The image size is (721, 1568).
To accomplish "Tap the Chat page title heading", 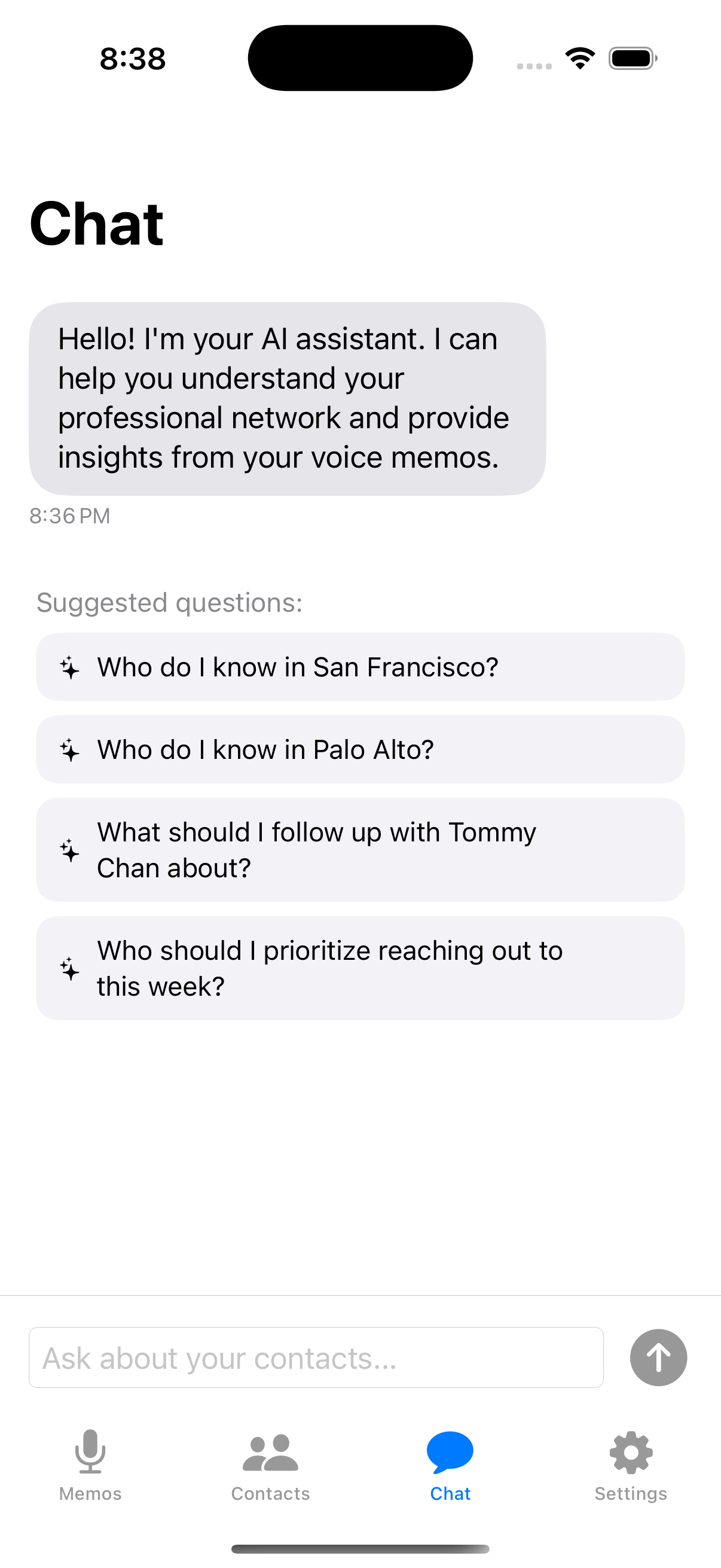I will coord(97,224).
